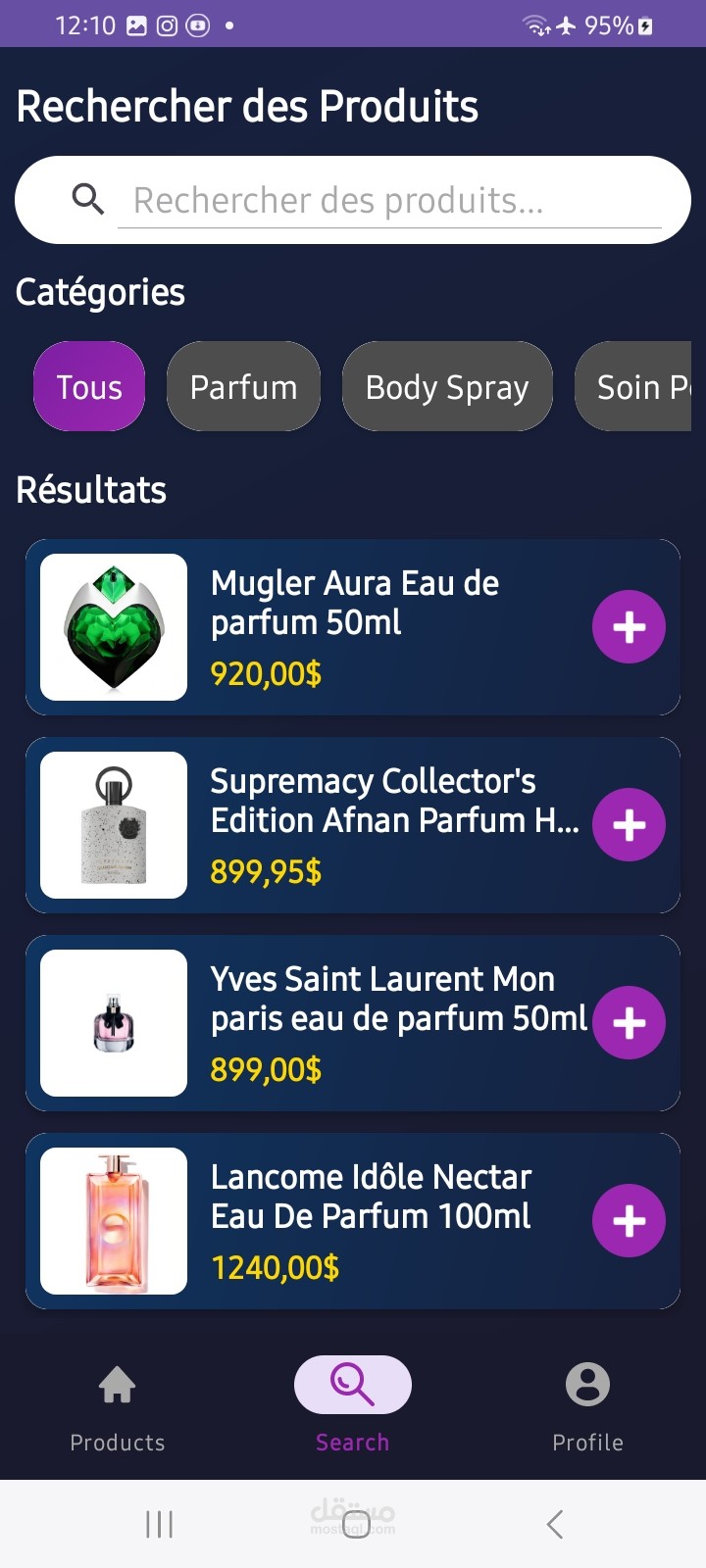
Task: Add Lancome Idôle Nectar using plus button
Action: (x=629, y=1221)
